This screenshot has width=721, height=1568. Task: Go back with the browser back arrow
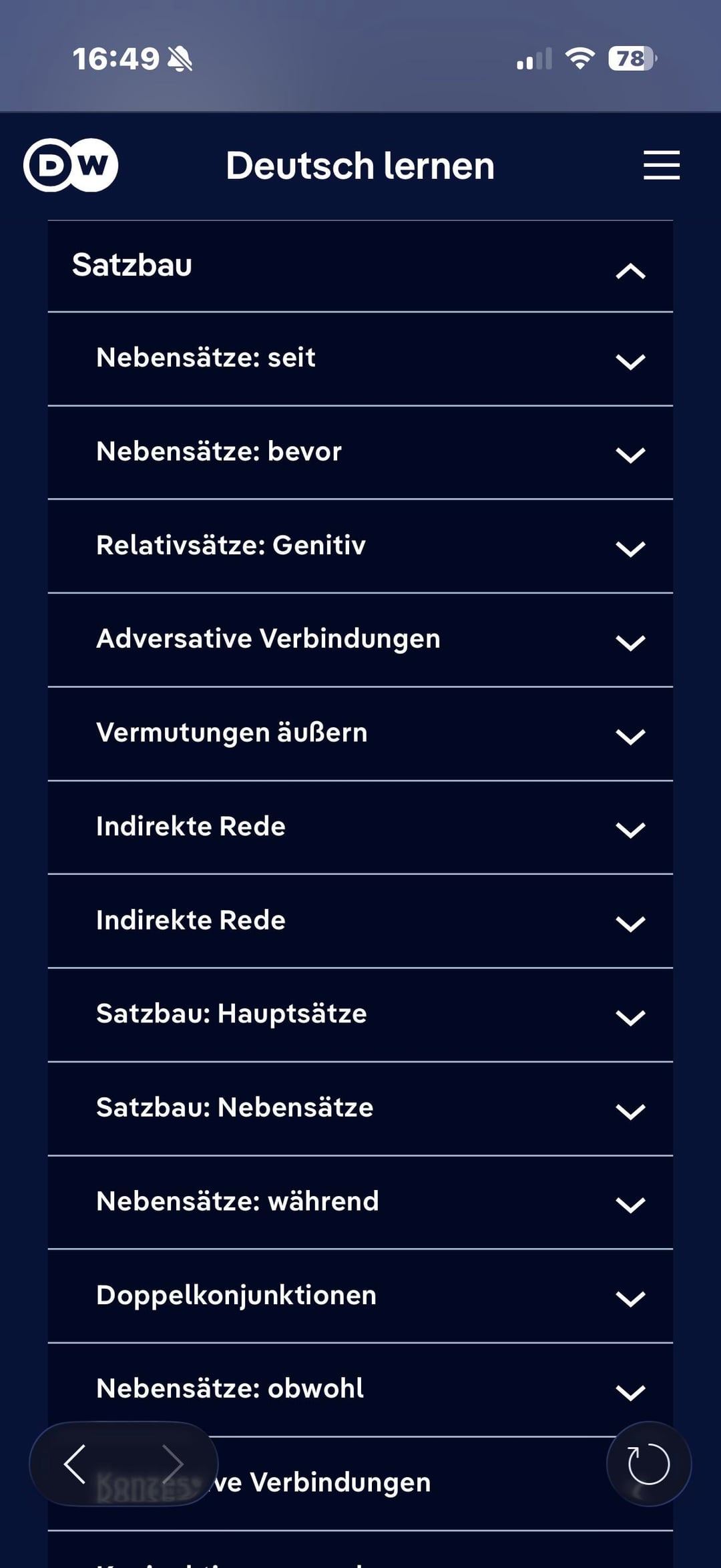coord(75,1464)
